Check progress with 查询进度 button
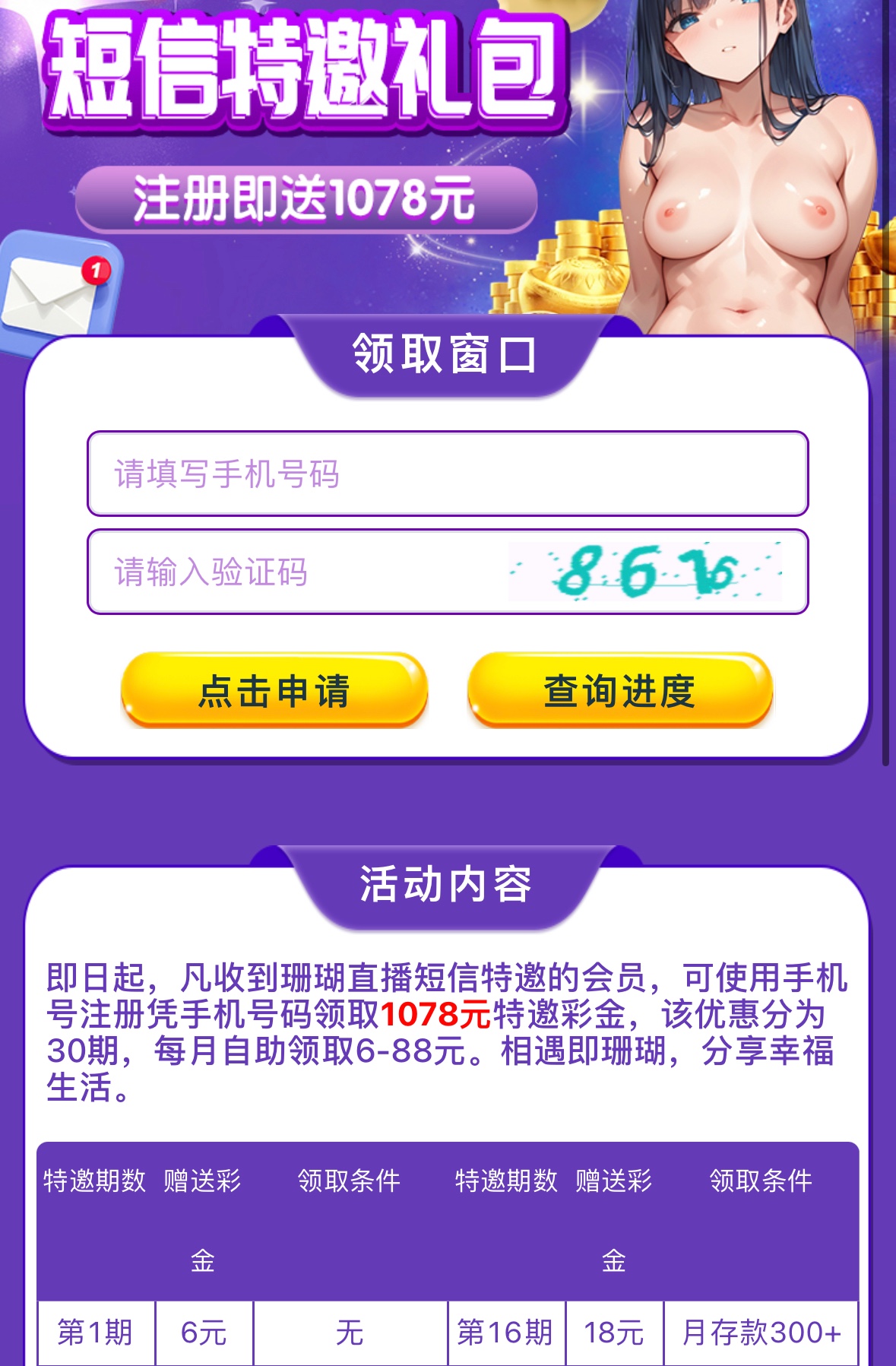This screenshot has height=1366, width=896. point(619,690)
